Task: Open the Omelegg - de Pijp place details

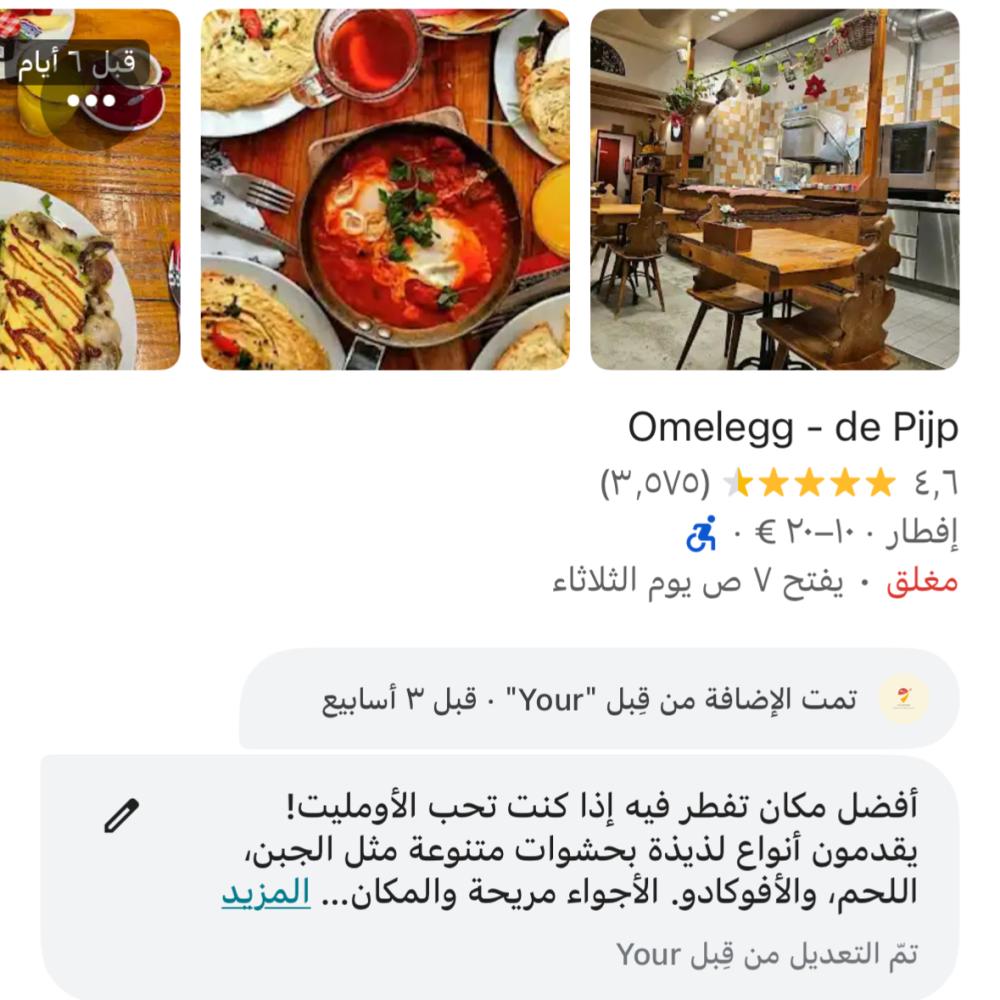Action: point(792,428)
